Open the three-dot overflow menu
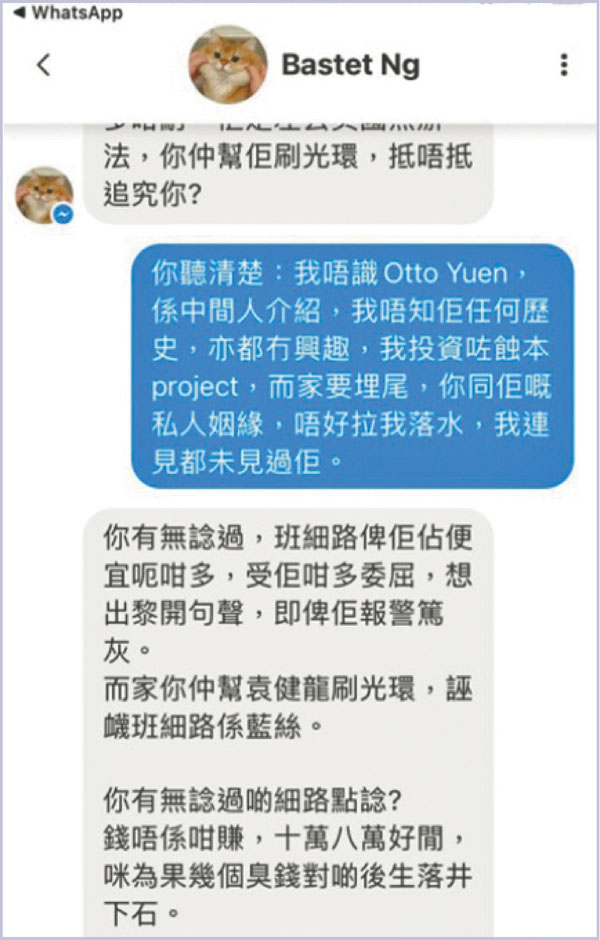The width and height of the screenshot is (600, 940). pyautogui.click(x=565, y=66)
